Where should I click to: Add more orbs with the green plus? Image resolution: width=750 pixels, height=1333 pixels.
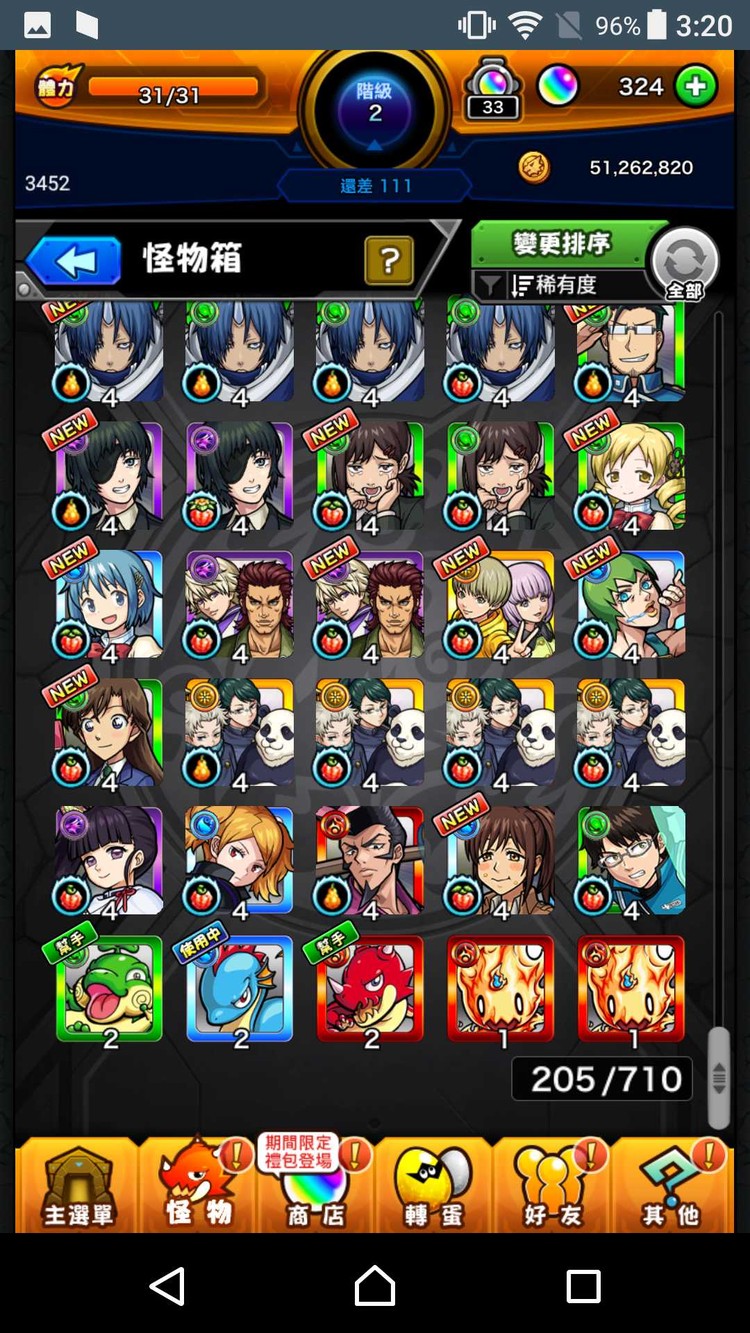pos(696,87)
